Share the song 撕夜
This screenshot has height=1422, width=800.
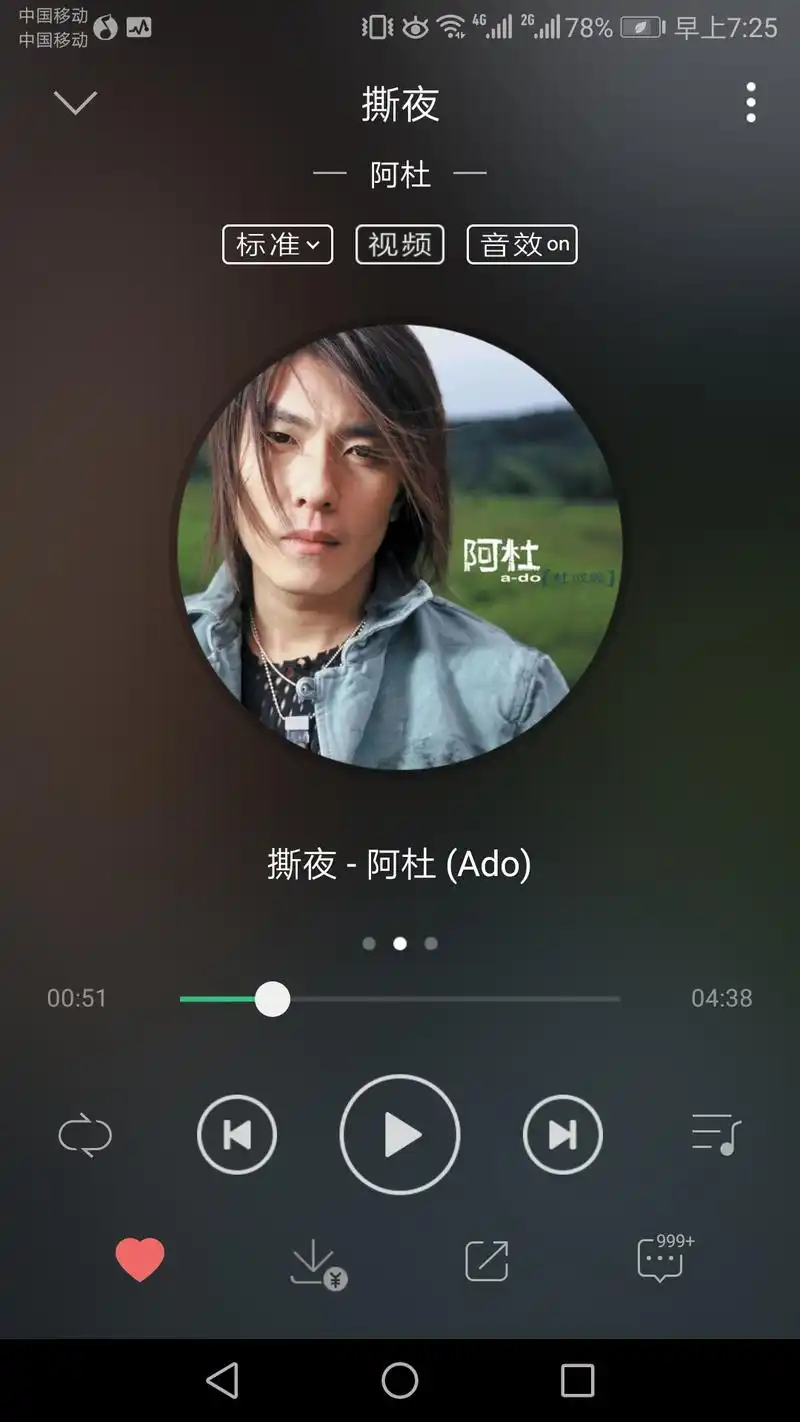(x=486, y=1261)
